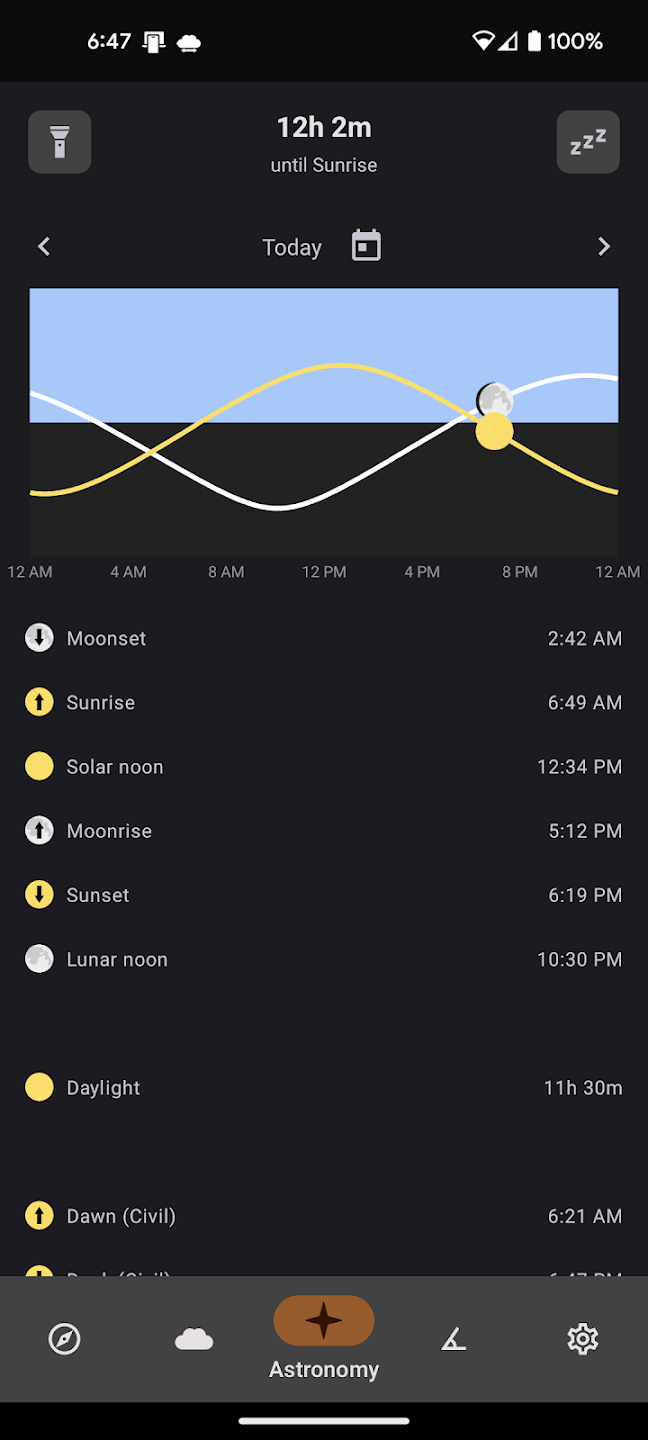Go to the next day
This screenshot has height=1440, width=648.
click(x=604, y=246)
